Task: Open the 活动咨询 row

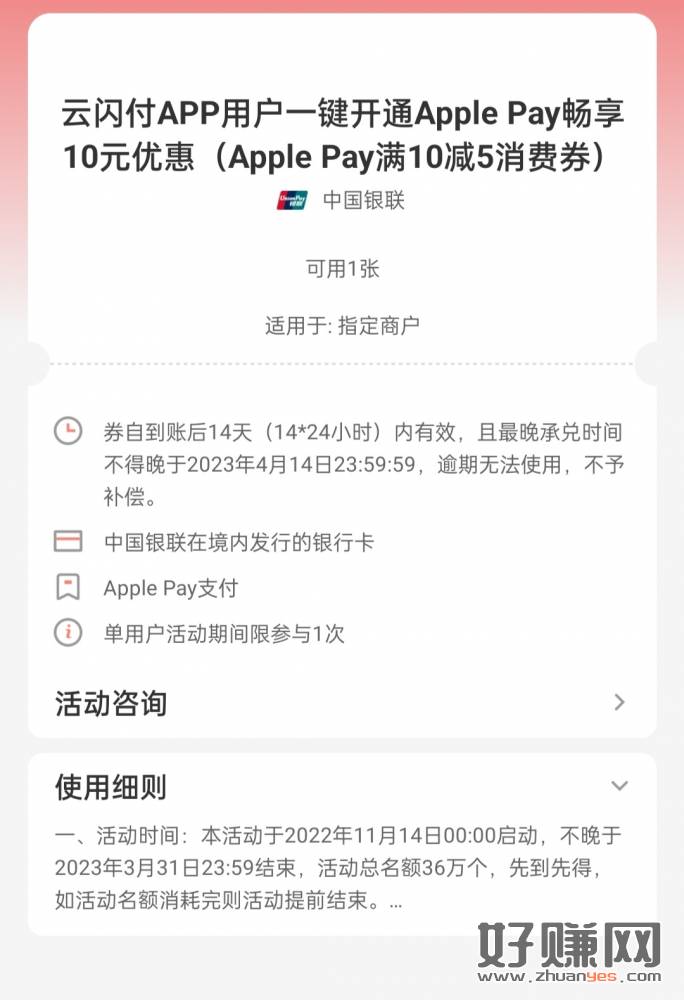Action: 340,703
